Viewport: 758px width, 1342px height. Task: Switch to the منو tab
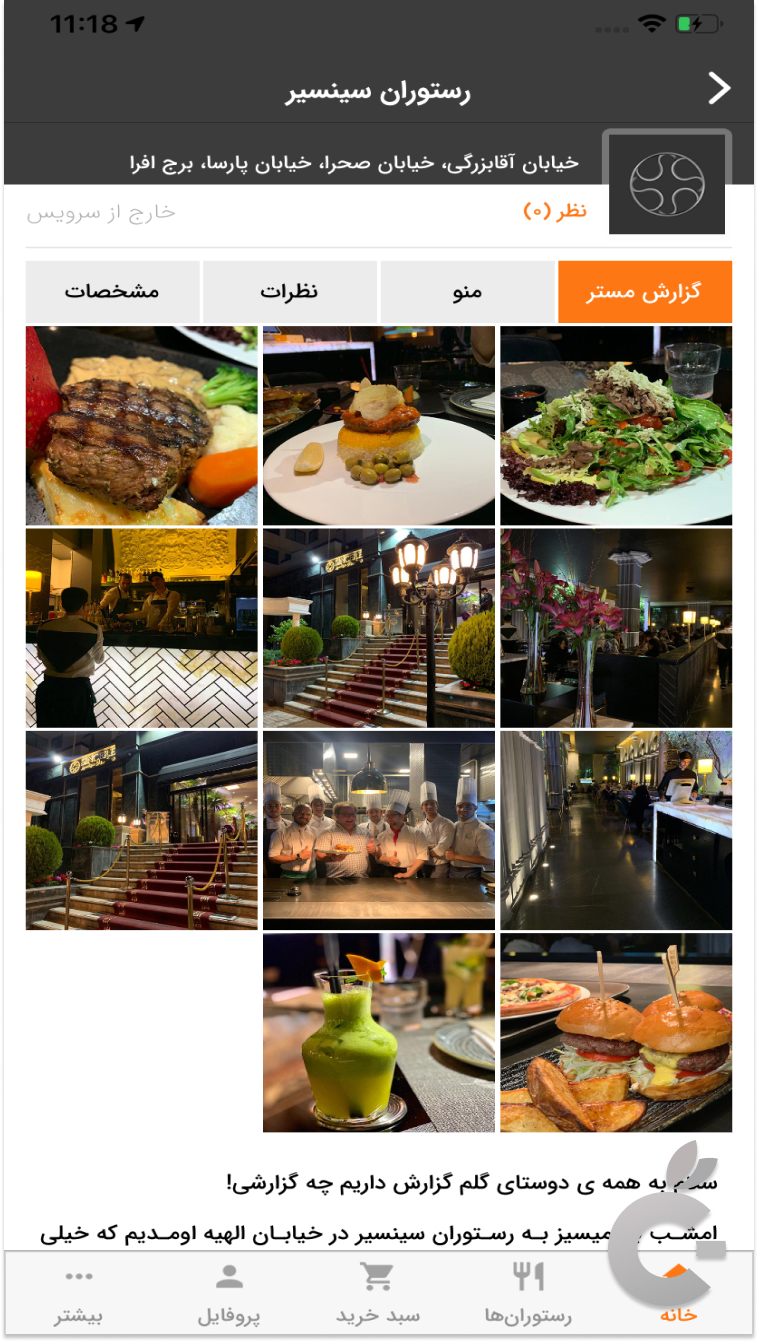[x=467, y=292]
